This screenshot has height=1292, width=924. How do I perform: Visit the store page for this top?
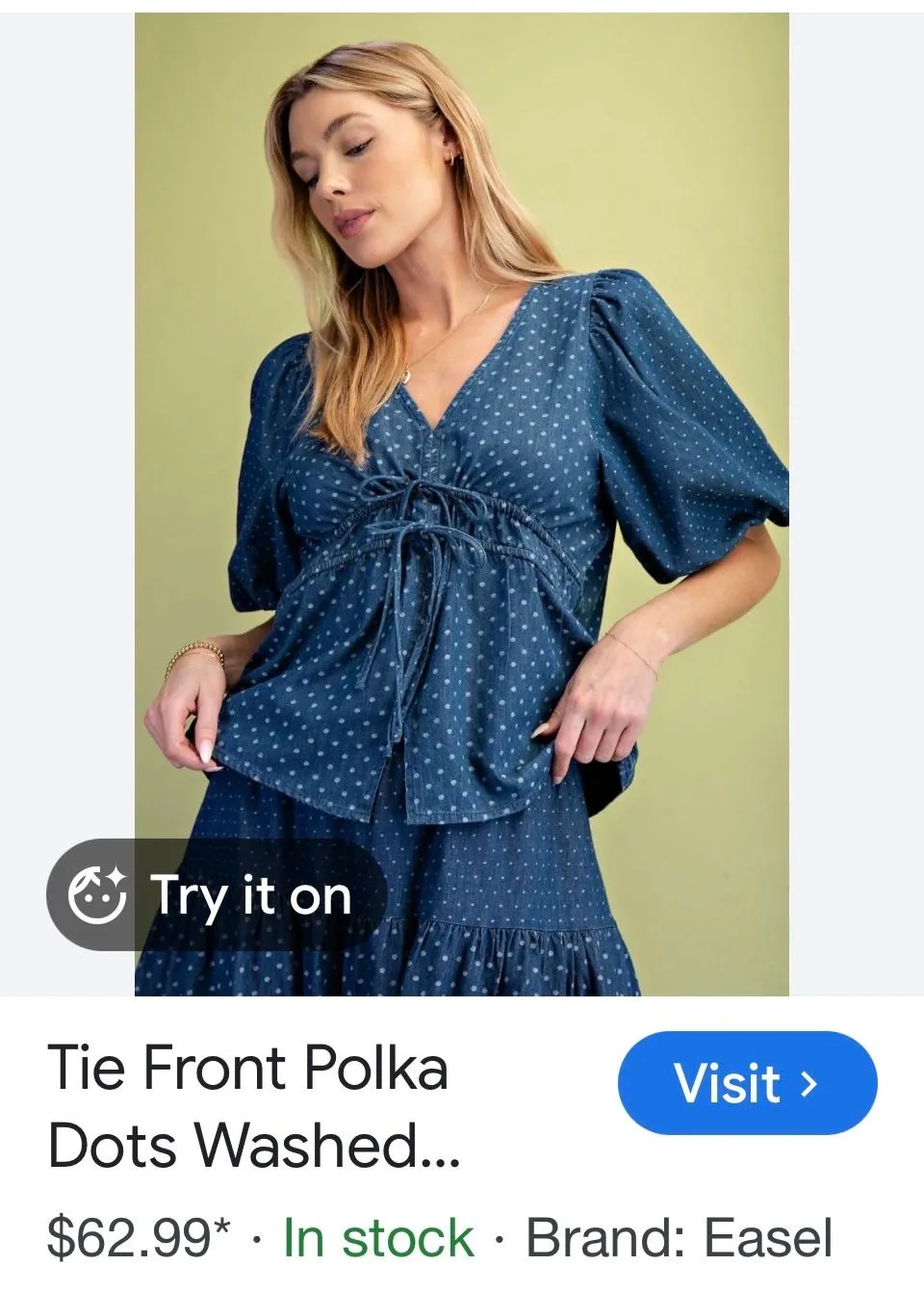coord(747,1083)
